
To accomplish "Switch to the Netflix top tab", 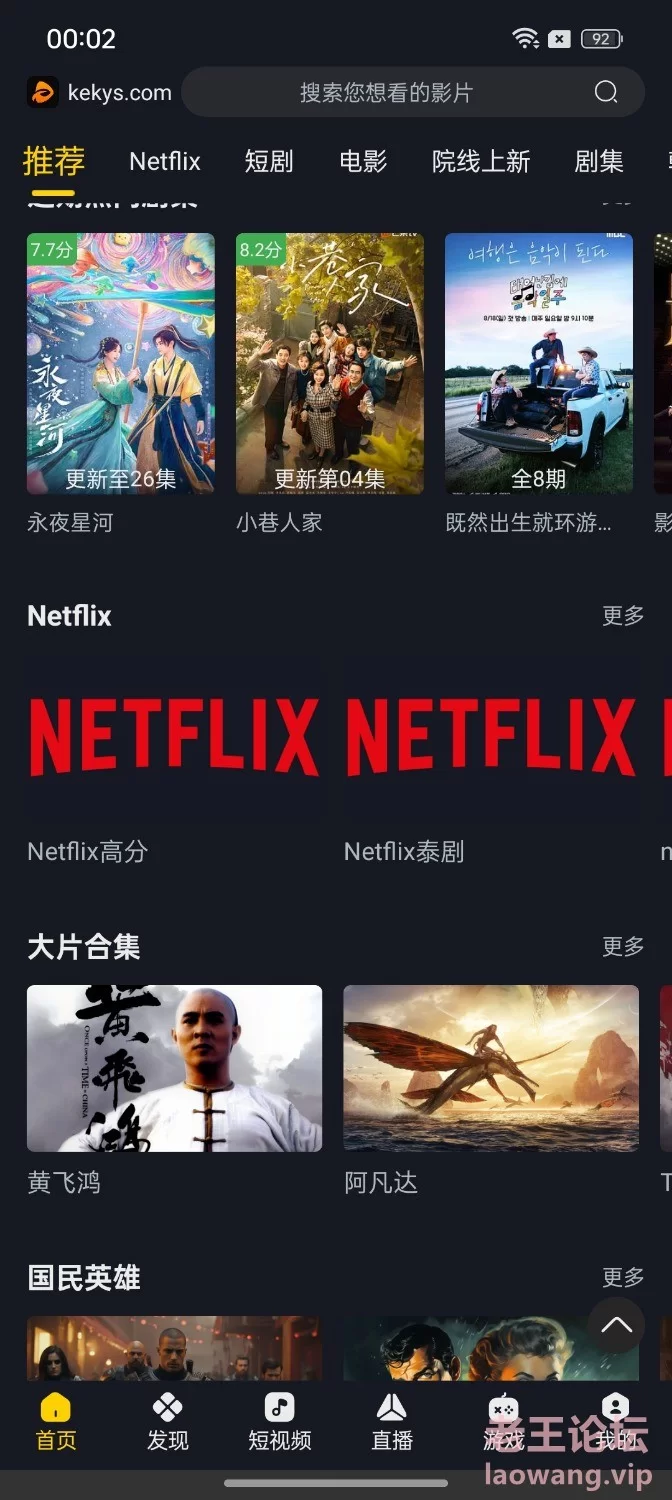I will click(165, 161).
